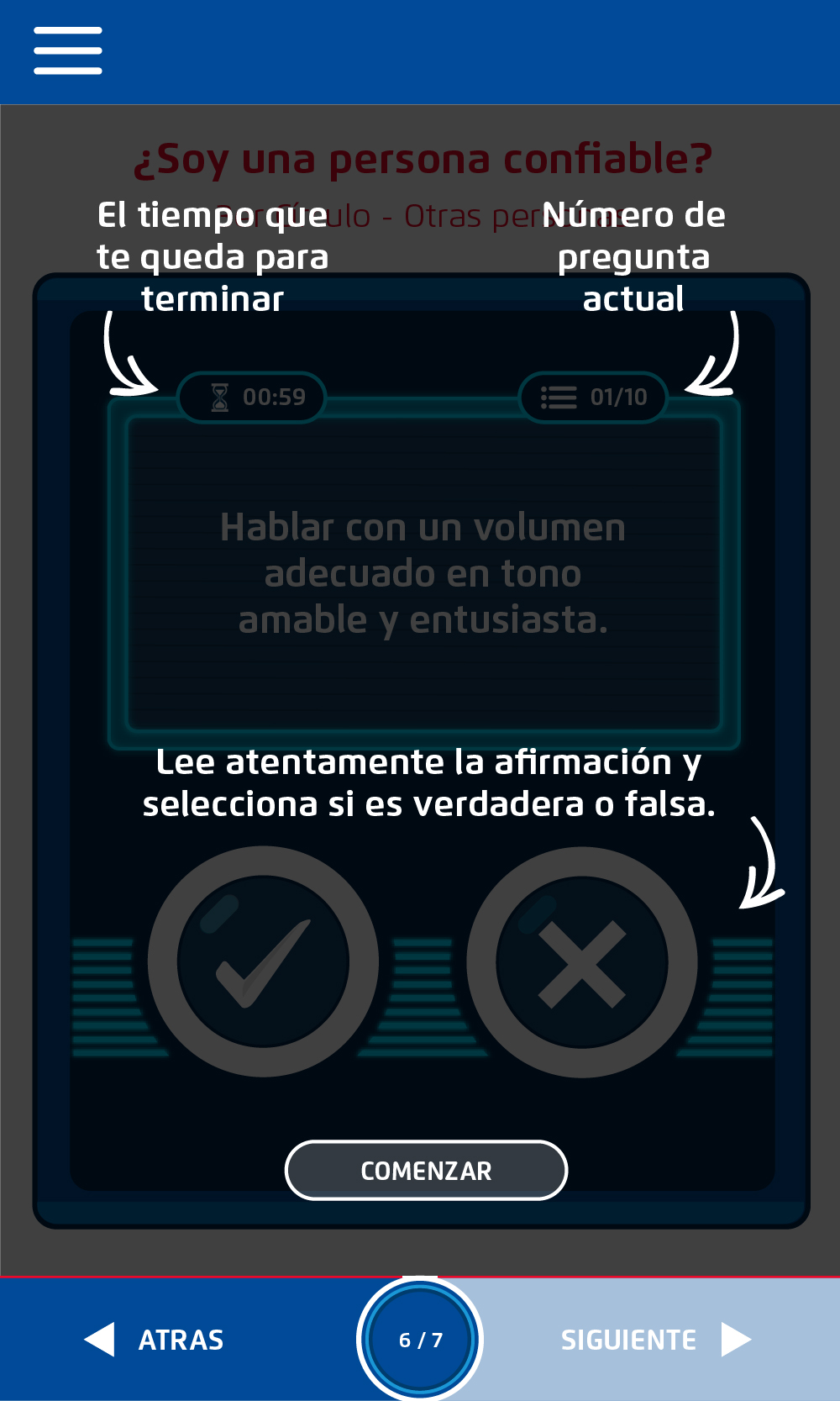This screenshot has height=1401, width=840.
Task: Go back with ATRAS
Action: [156, 1339]
